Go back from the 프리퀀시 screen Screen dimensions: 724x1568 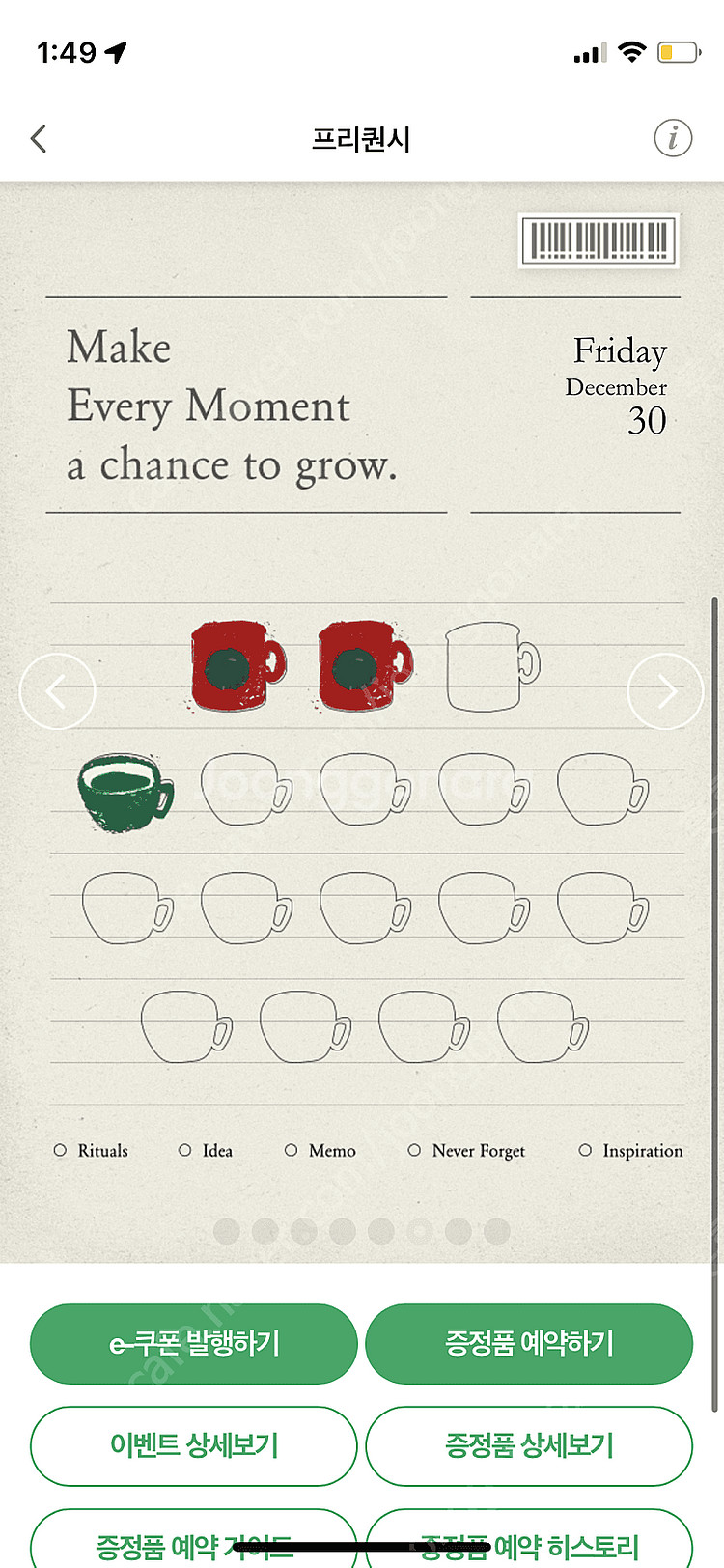pyautogui.click(x=39, y=139)
